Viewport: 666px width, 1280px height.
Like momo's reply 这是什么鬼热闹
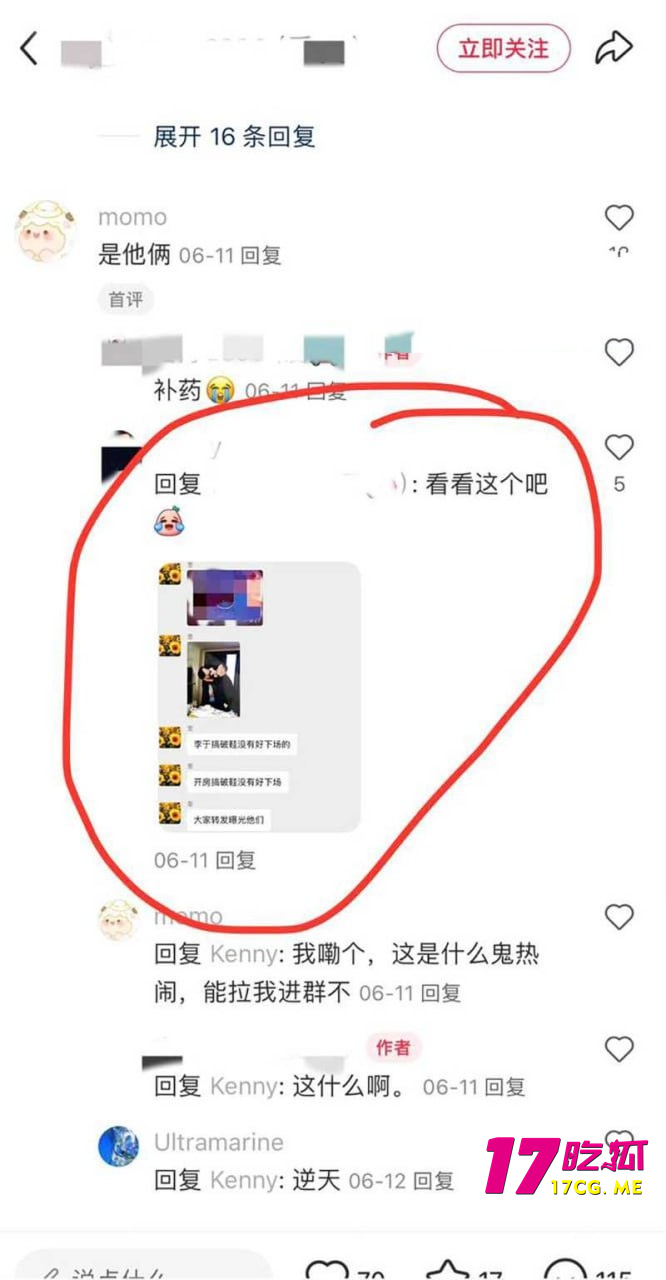coord(619,917)
